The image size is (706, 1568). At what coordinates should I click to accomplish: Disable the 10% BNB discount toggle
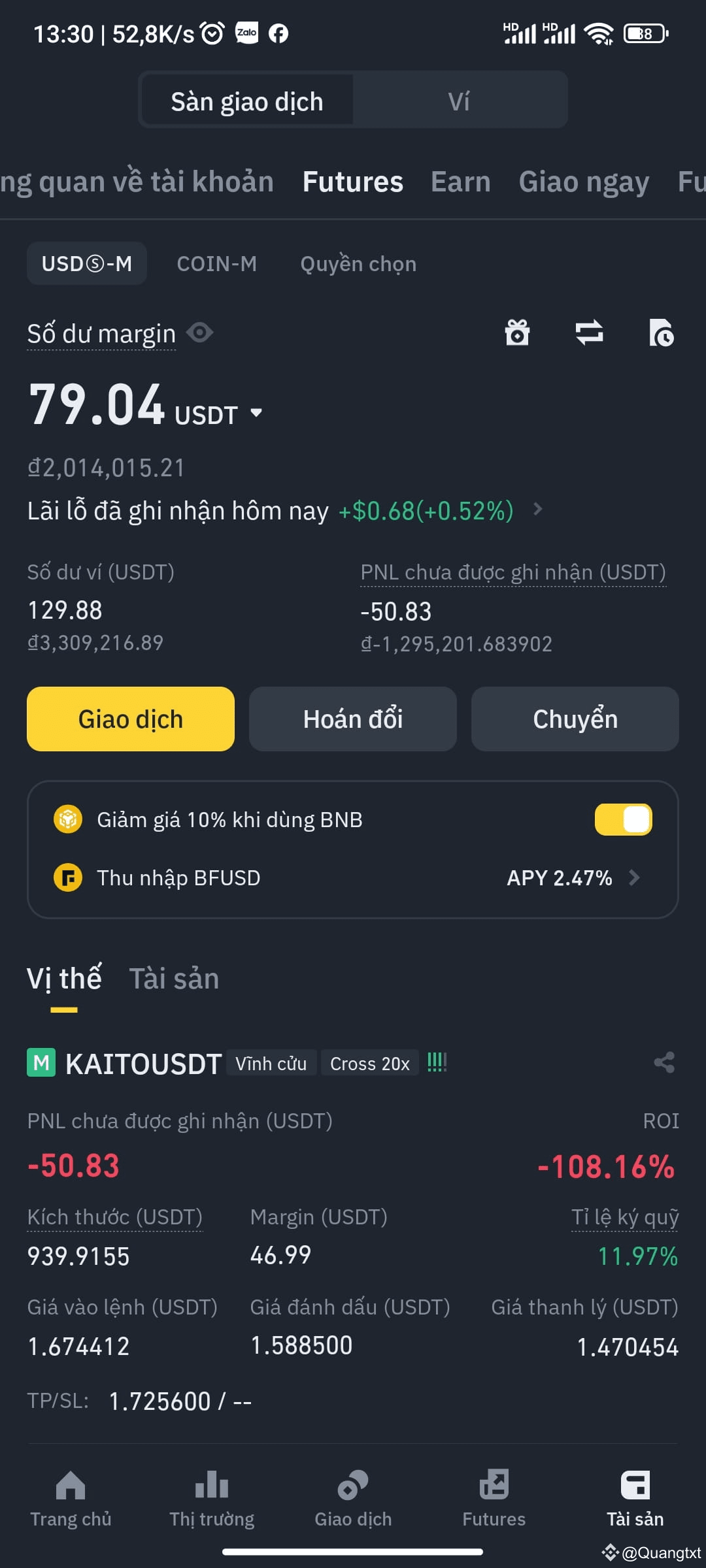[x=623, y=819]
